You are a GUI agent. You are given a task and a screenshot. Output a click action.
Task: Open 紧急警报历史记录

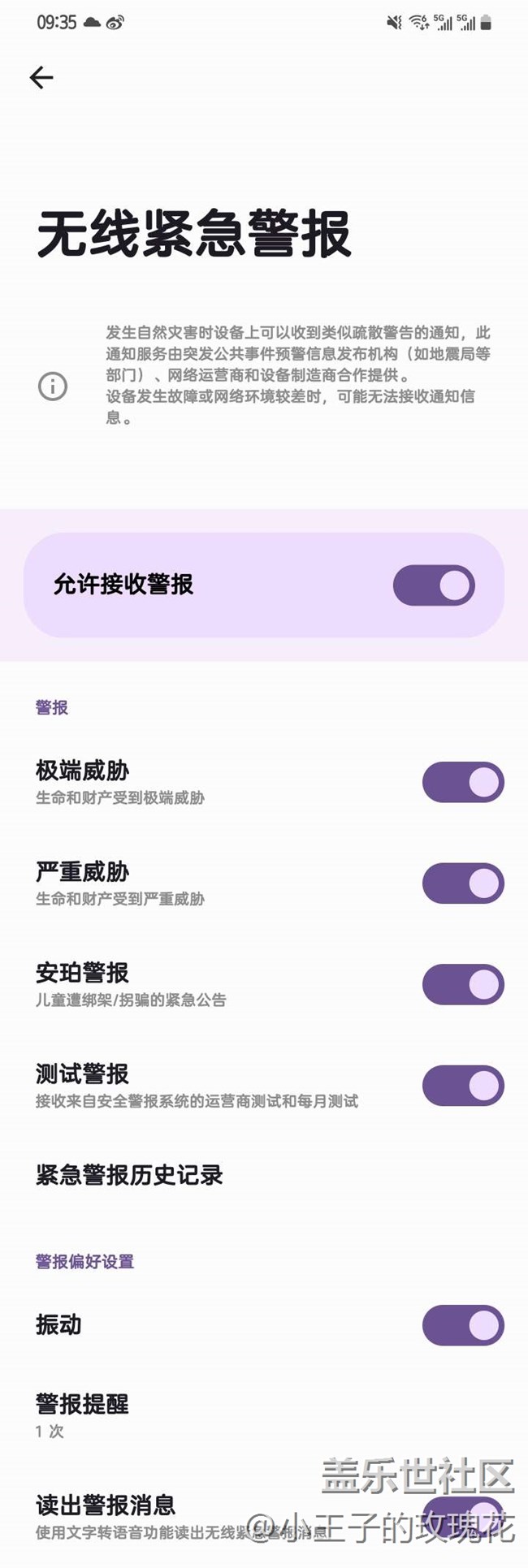coord(130,1175)
